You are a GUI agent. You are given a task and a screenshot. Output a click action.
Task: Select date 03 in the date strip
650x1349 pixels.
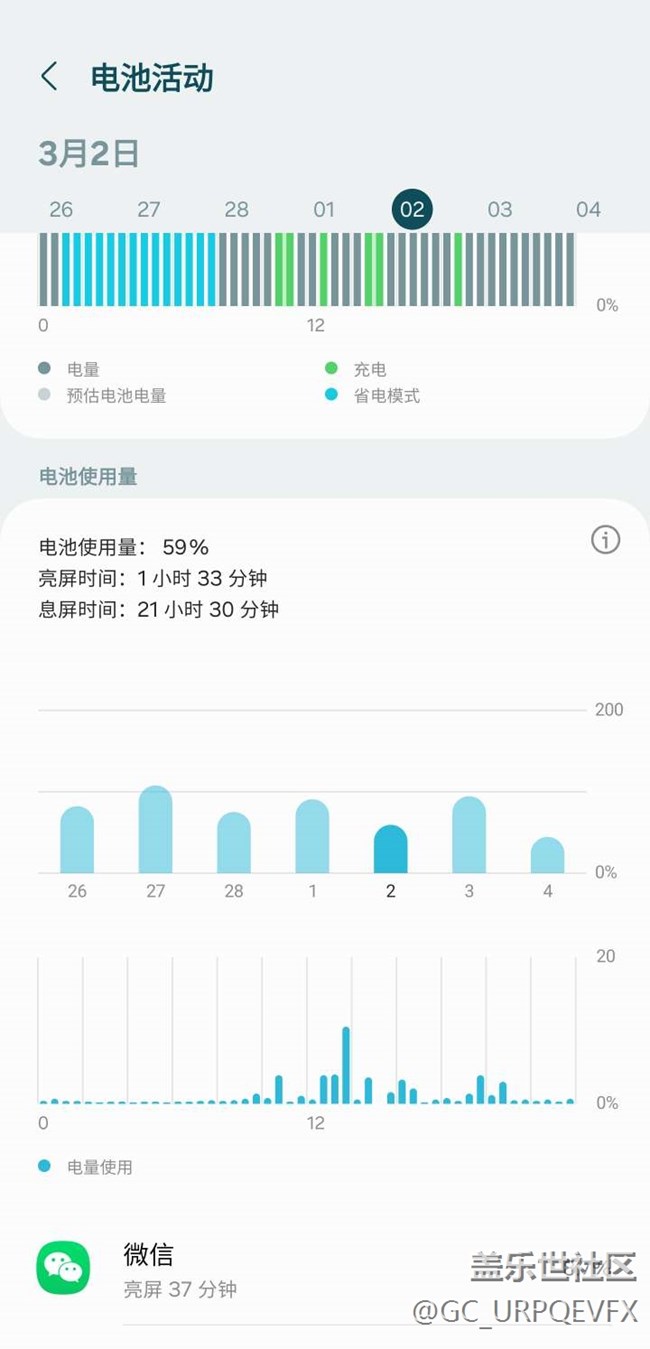click(500, 209)
